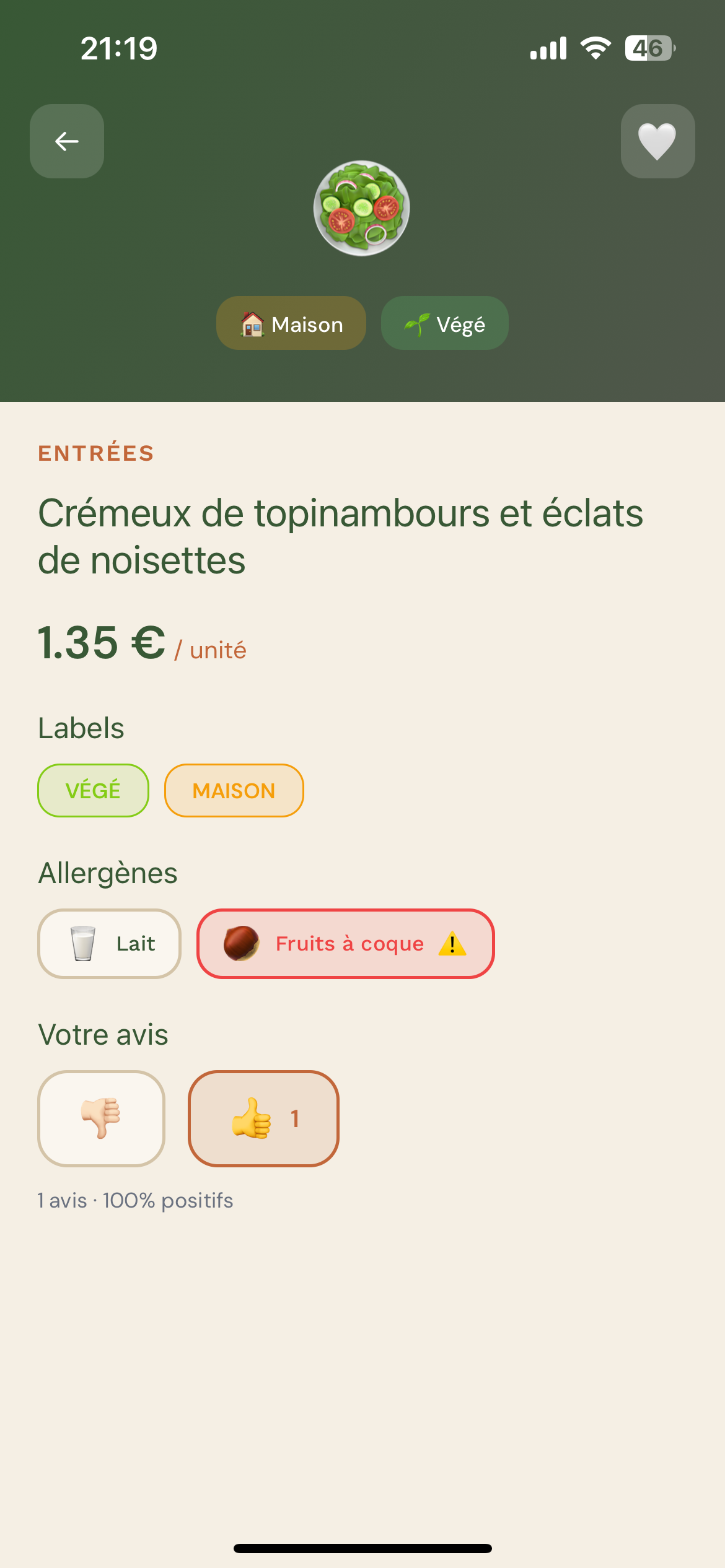Select the VÉGÉ label pill
The width and height of the screenshot is (725, 1568).
pos(93,790)
